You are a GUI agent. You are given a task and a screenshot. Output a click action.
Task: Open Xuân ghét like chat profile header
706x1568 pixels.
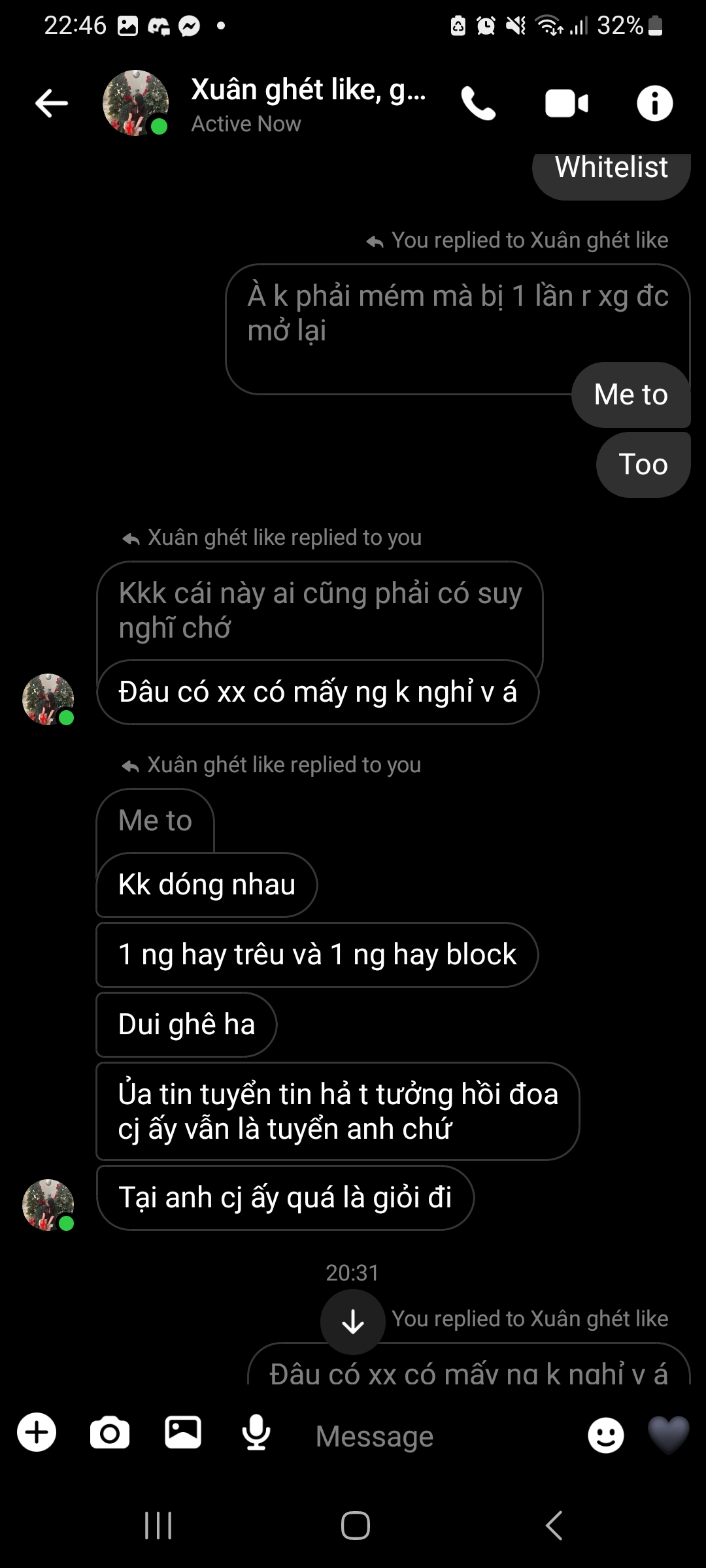click(307, 103)
